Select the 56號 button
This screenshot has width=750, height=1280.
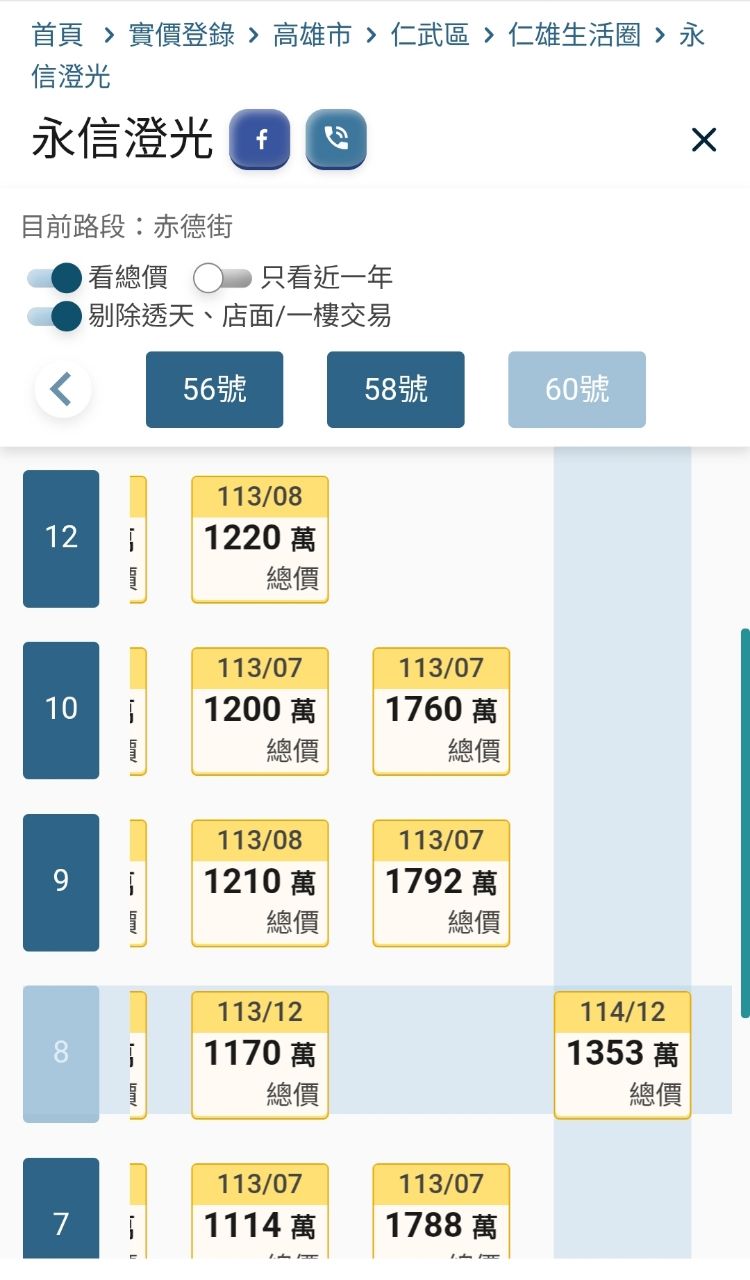pyautogui.click(x=215, y=389)
